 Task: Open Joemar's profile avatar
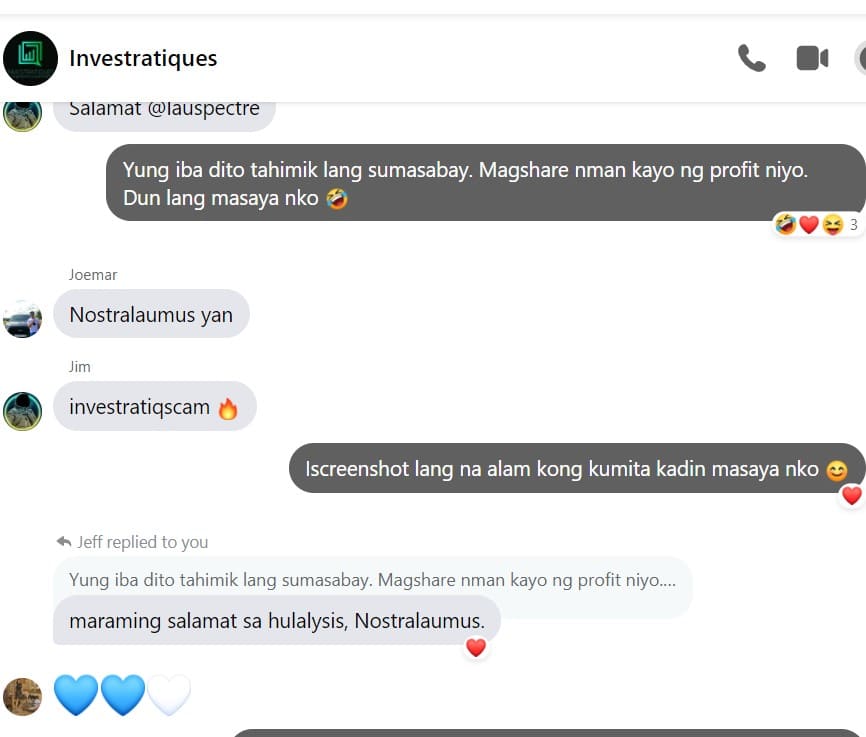[x=23, y=319]
